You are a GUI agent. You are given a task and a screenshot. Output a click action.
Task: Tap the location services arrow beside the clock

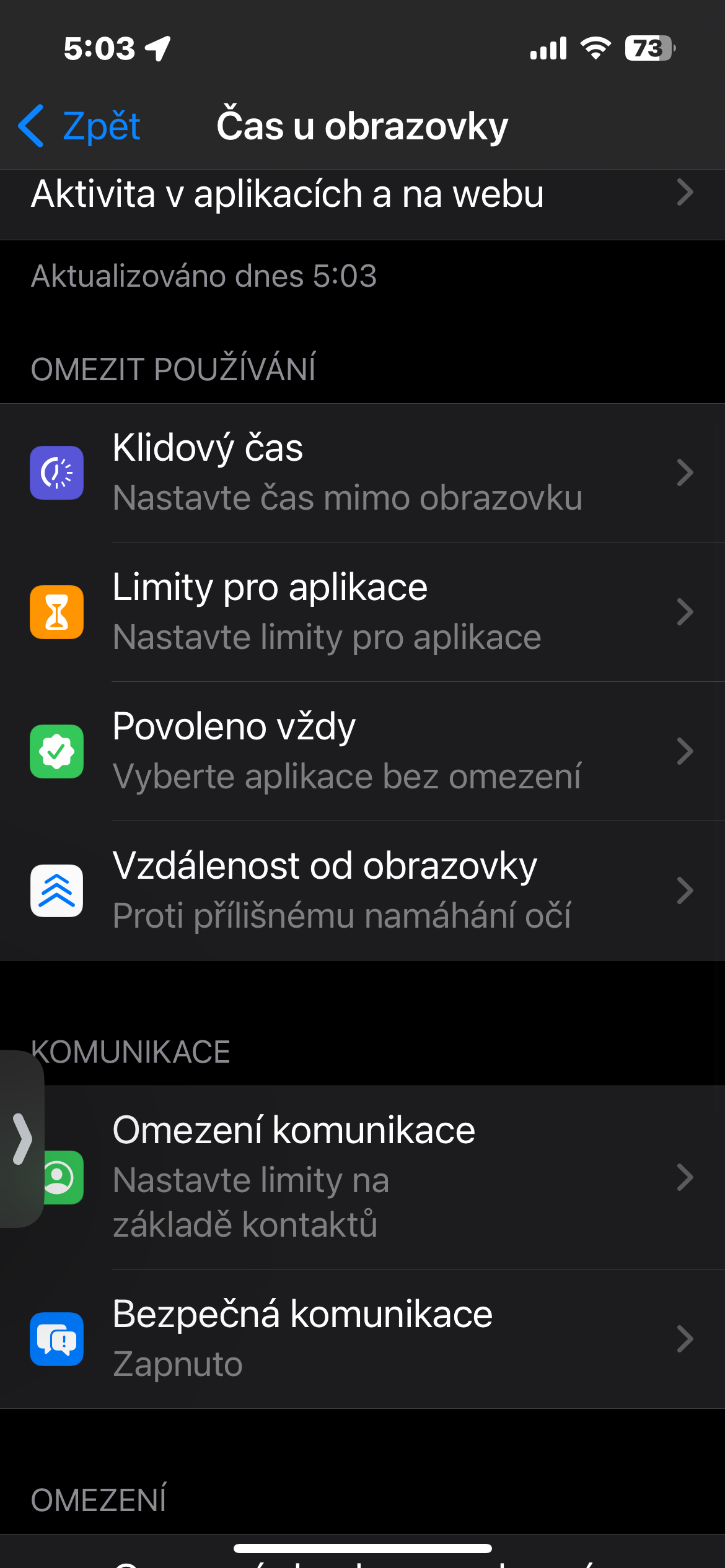(157, 48)
